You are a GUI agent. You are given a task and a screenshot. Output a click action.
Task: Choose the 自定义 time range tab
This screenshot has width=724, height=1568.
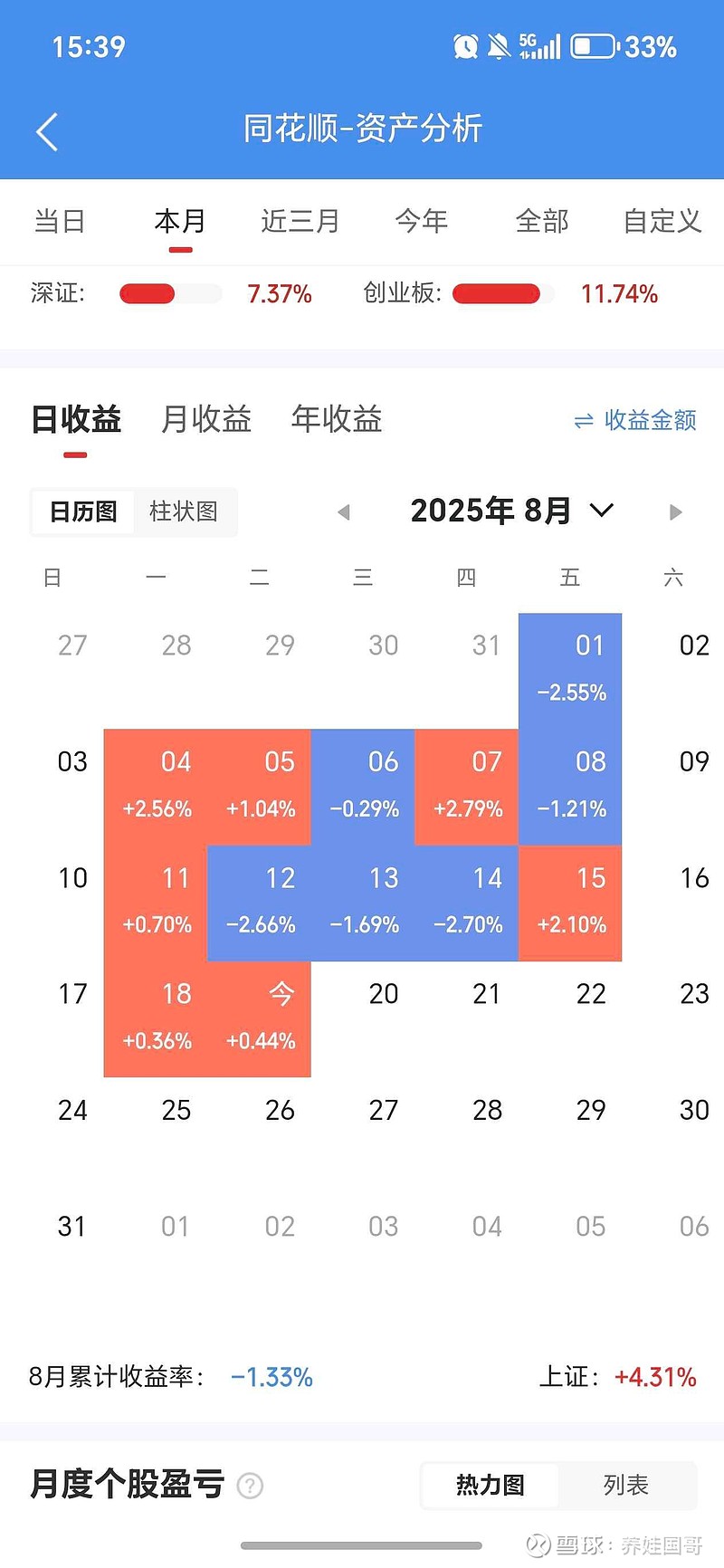coord(662,221)
